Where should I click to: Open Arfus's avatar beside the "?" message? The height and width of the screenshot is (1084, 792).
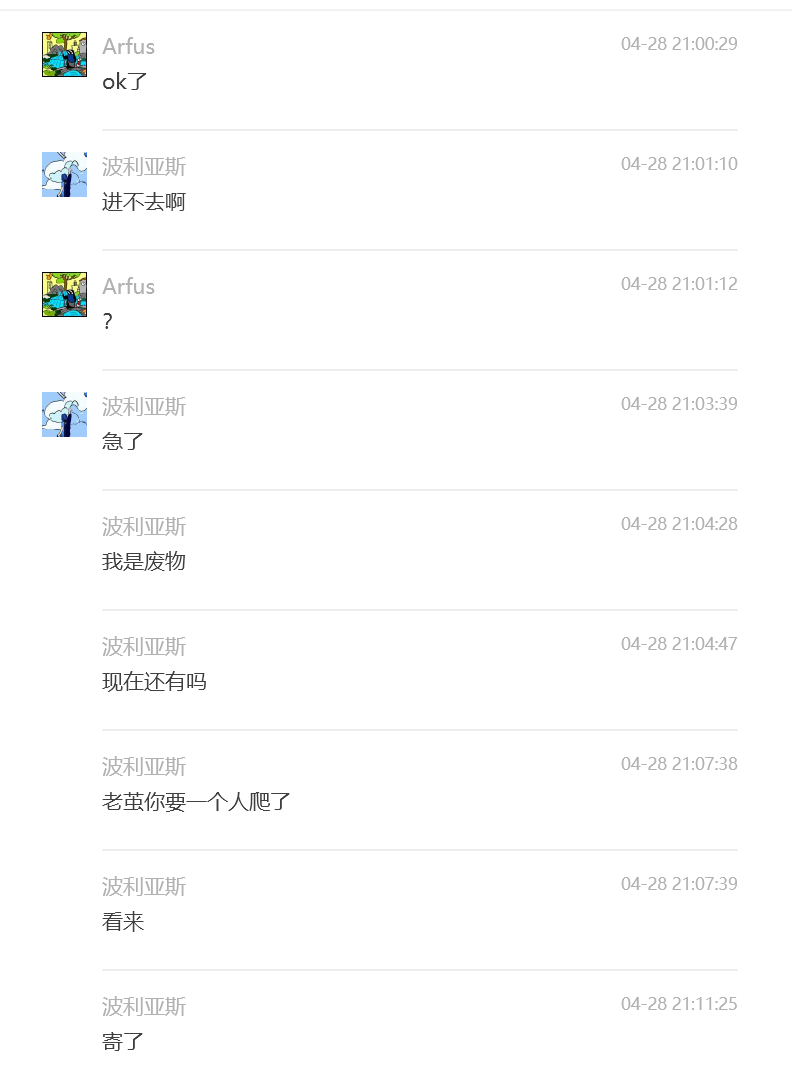click(x=64, y=294)
